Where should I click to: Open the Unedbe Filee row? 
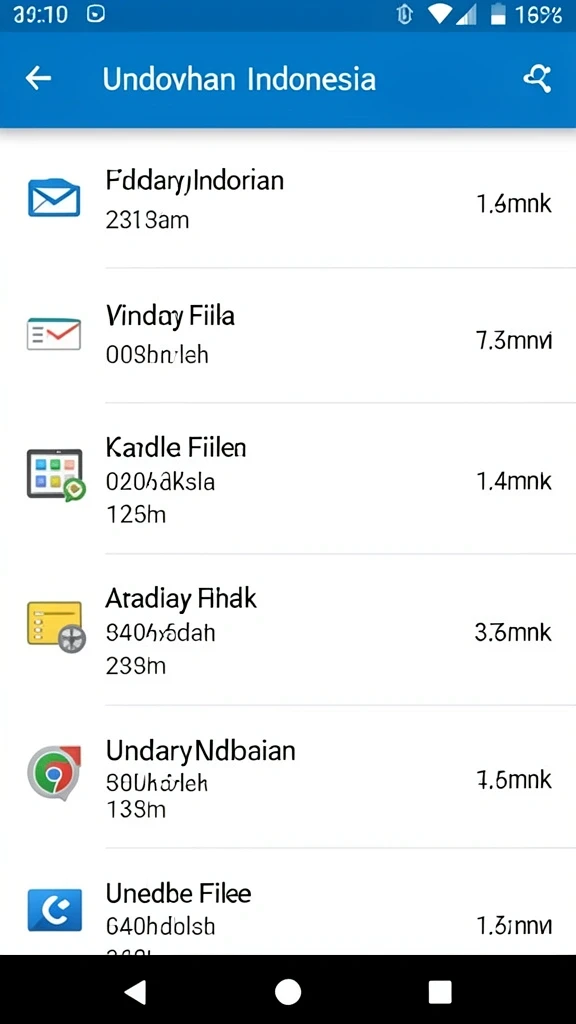coord(288,902)
